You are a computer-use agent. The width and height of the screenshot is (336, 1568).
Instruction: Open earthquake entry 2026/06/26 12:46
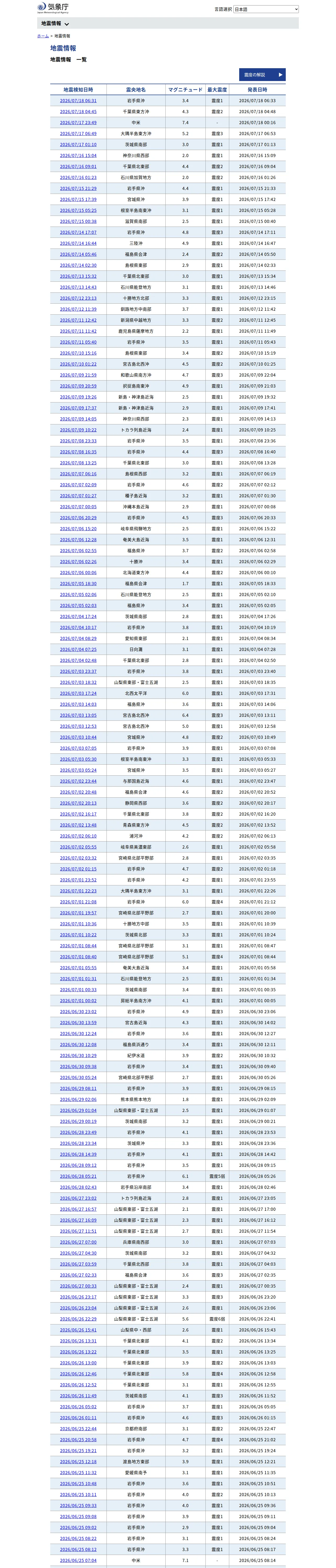[78, 1374]
